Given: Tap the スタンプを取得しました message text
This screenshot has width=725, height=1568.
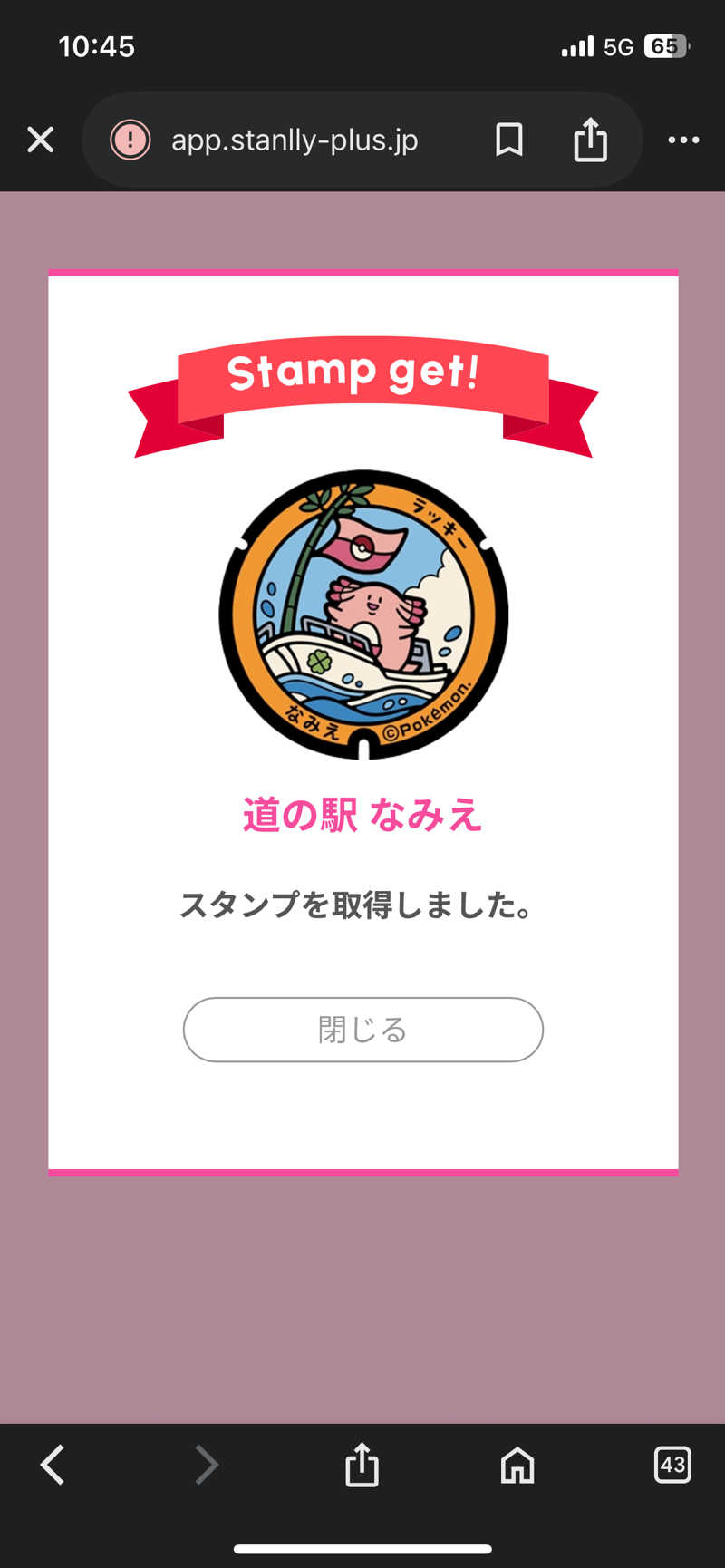Looking at the screenshot, I should (x=362, y=904).
